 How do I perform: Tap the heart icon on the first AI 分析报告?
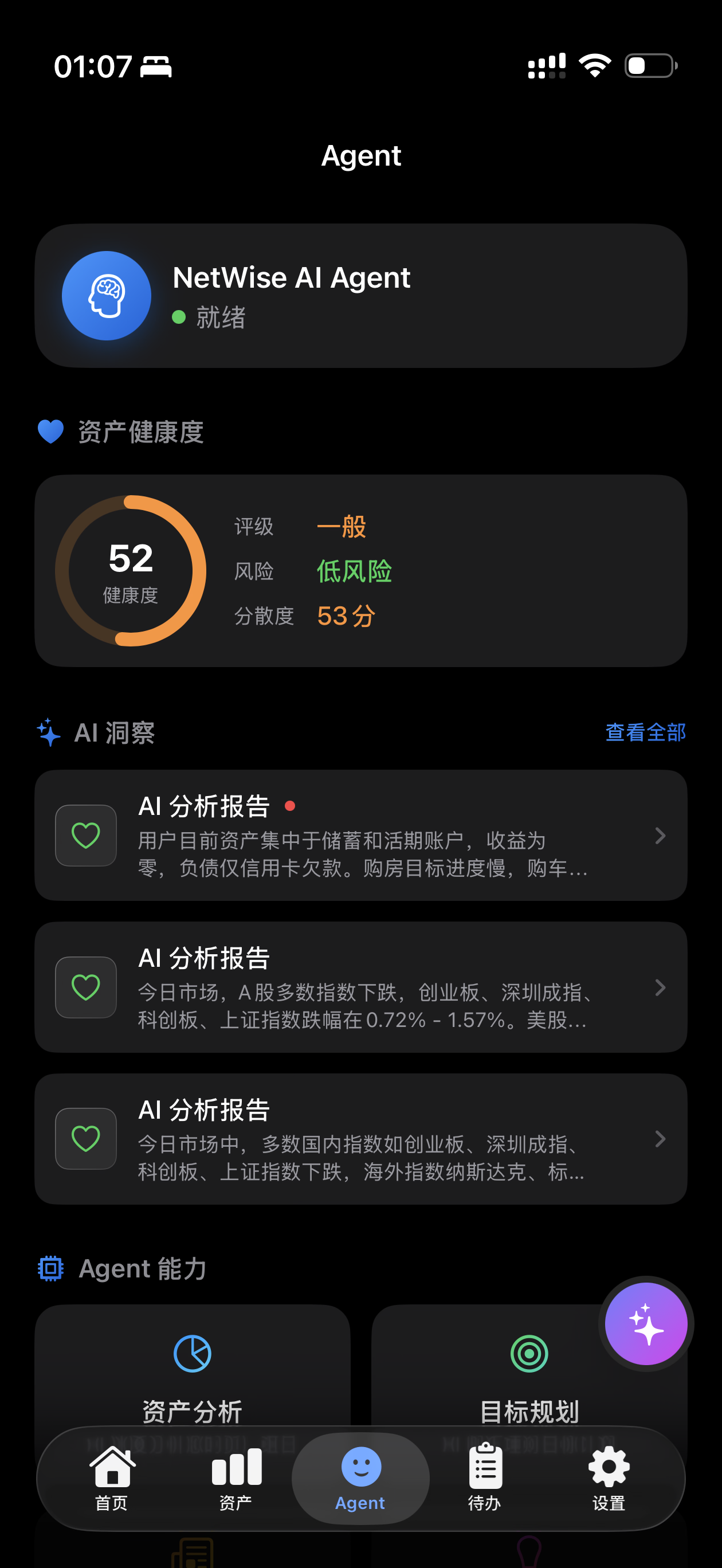click(85, 835)
